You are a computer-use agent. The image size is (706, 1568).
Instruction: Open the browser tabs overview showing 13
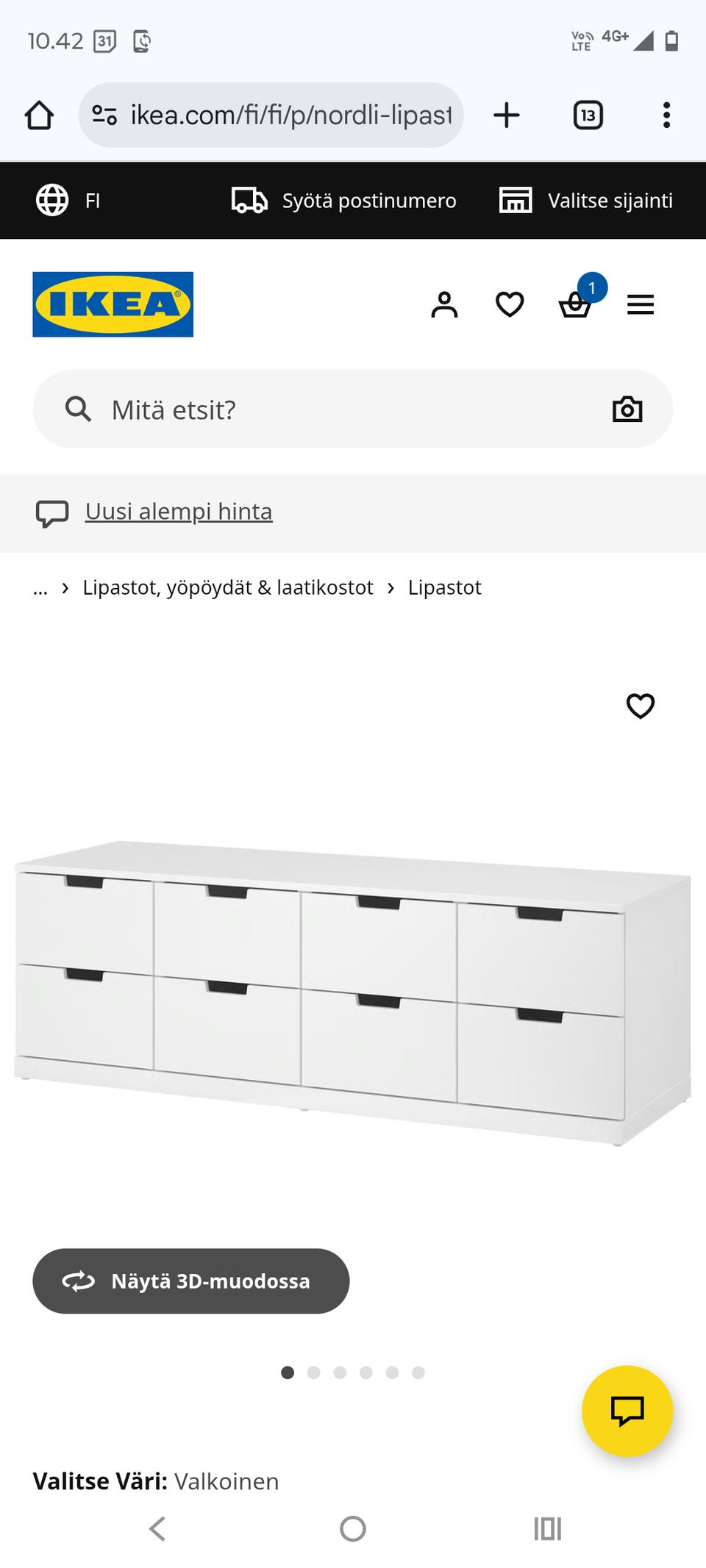(586, 115)
